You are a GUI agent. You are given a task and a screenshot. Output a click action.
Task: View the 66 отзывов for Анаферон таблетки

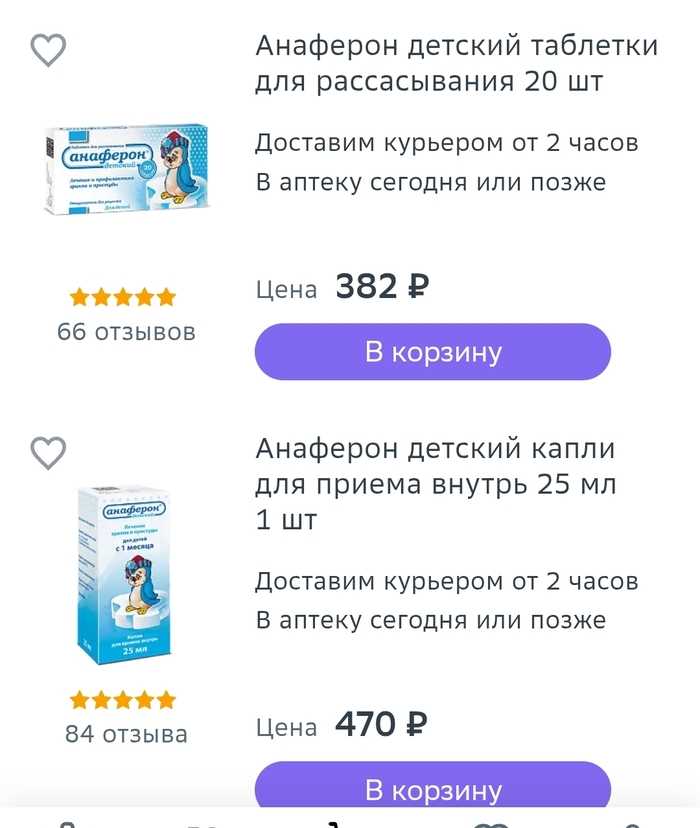126,332
